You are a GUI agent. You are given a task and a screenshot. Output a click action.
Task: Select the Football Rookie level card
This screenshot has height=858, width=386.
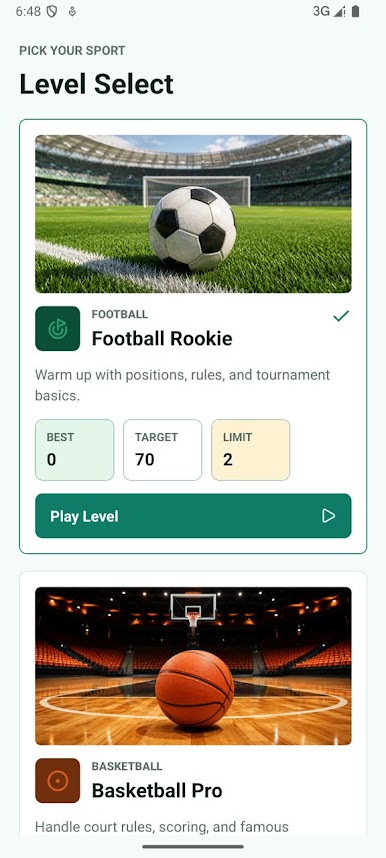click(x=193, y=336)
